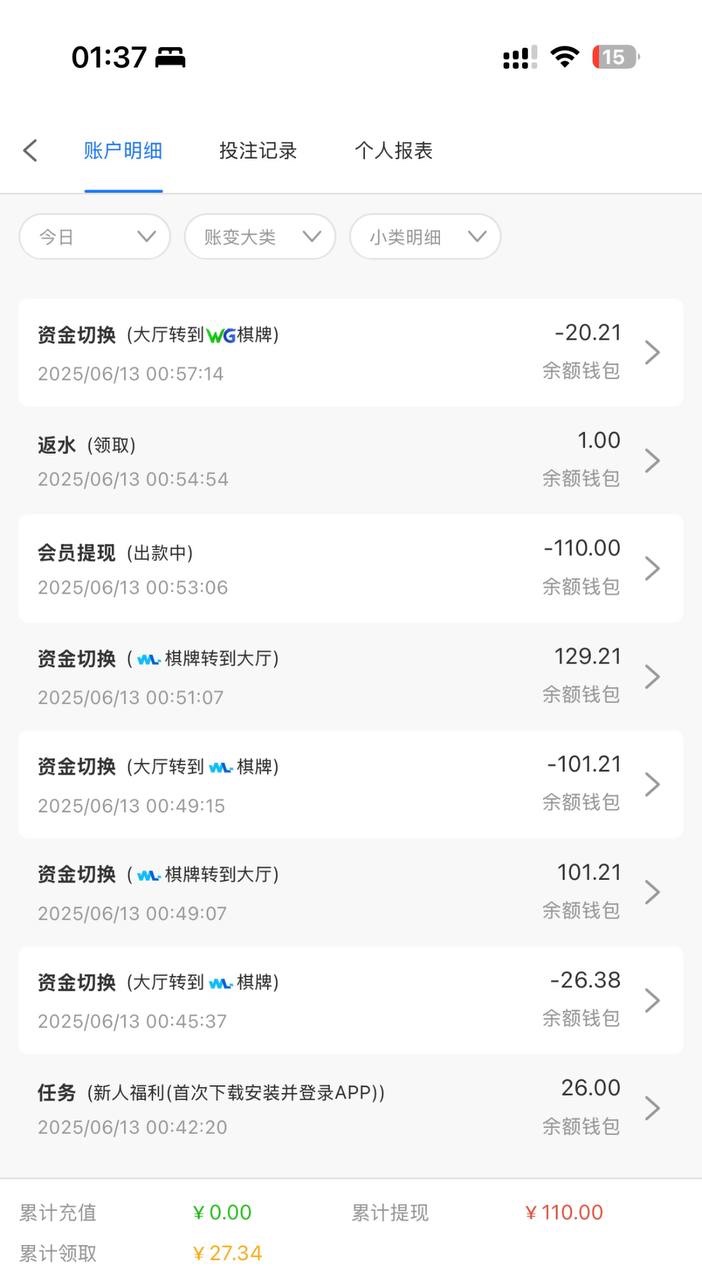
Task: Open the 任务 新人福利 26.00 record
Action: (350, 1108)
